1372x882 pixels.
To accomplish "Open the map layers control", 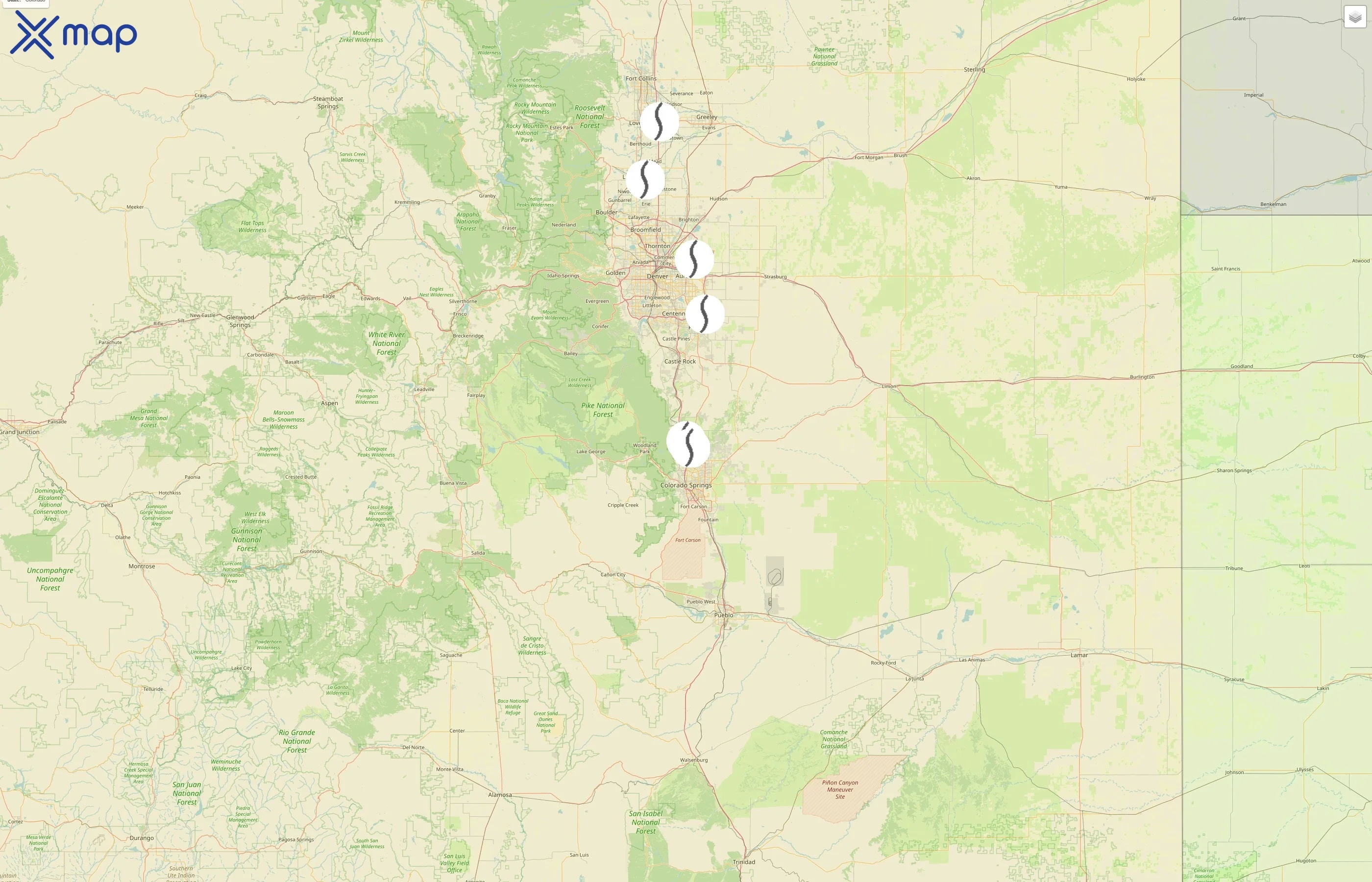I will pos(1354,17).
